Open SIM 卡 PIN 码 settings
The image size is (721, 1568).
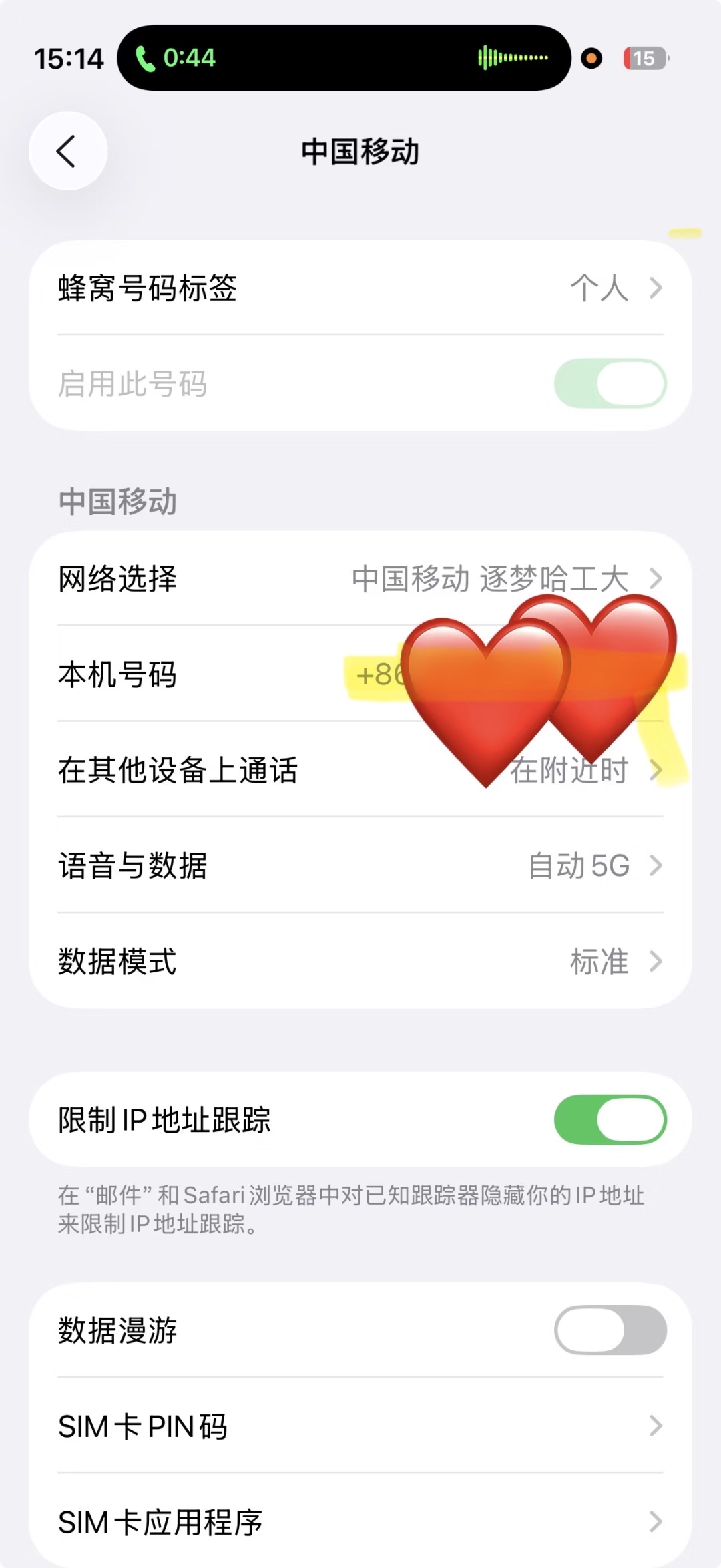(x=360, y=1426)
